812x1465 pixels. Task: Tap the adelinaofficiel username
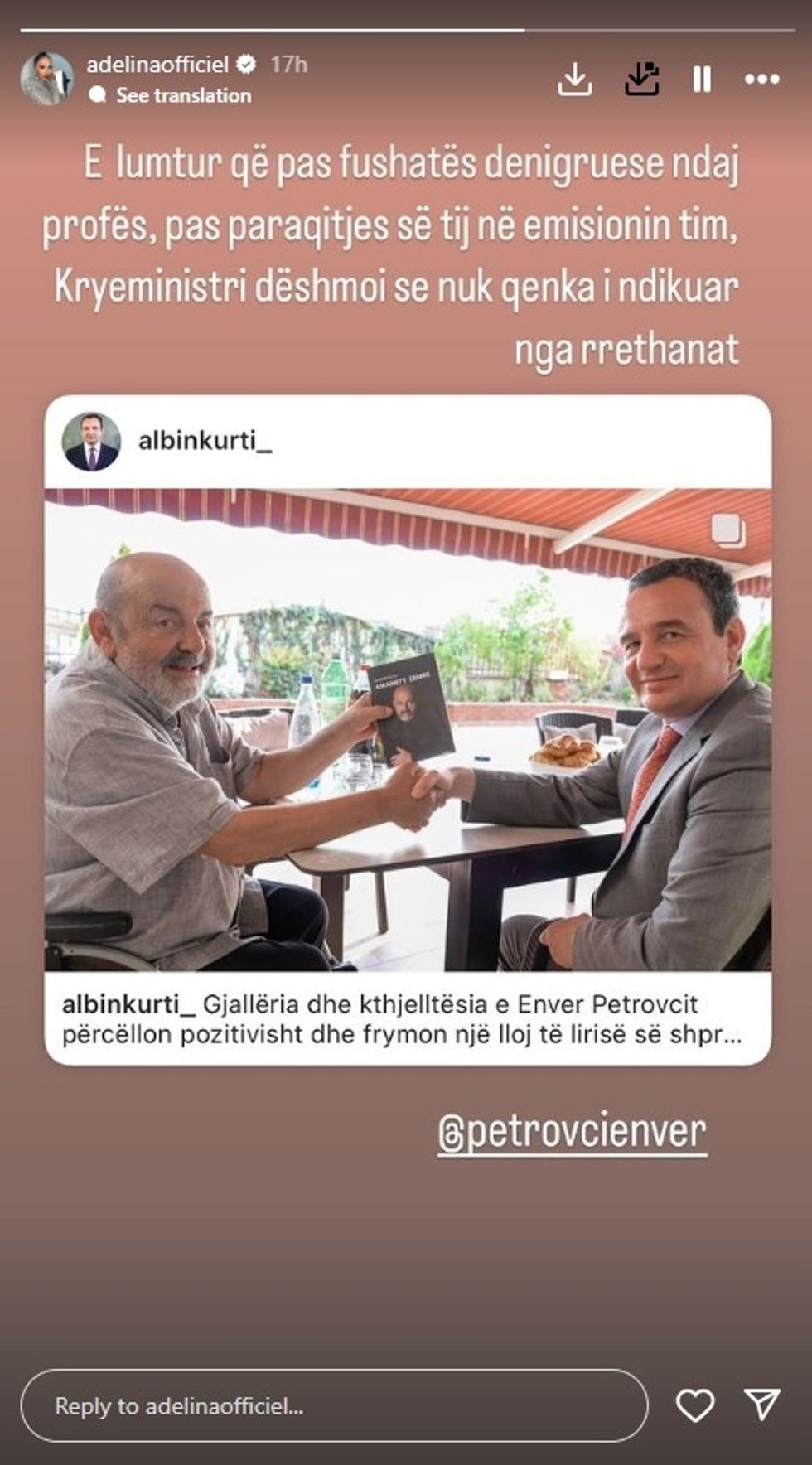click(x=157, y=64)
